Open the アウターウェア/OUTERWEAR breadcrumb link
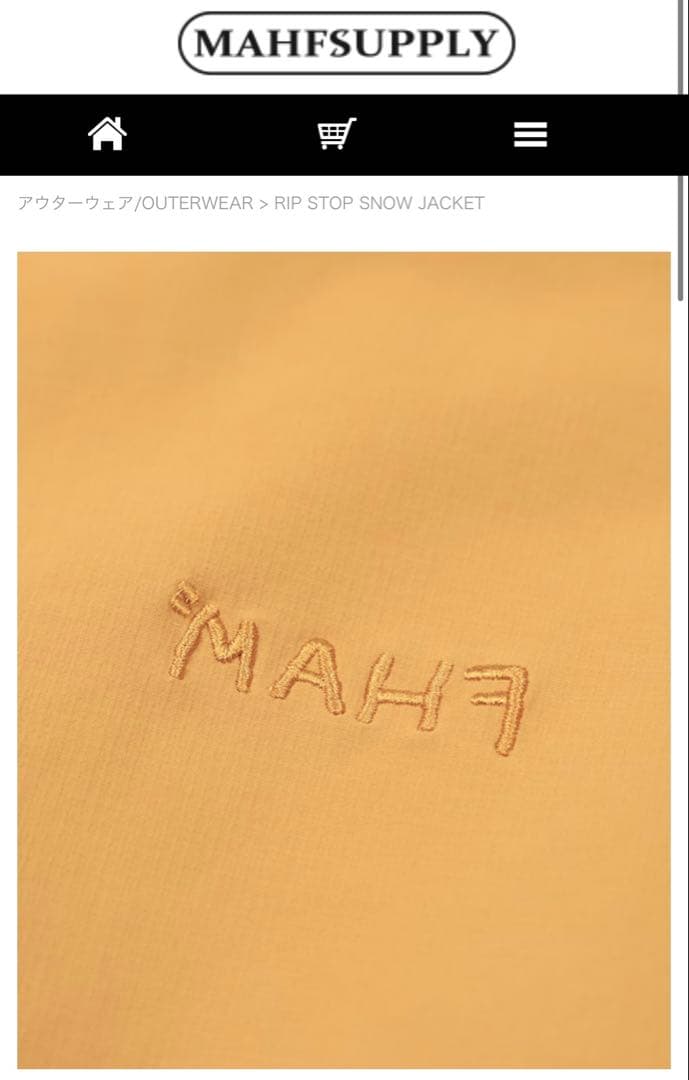This screenshot has width=689, height=1080. pyautogui.click(x=135, y=203)
